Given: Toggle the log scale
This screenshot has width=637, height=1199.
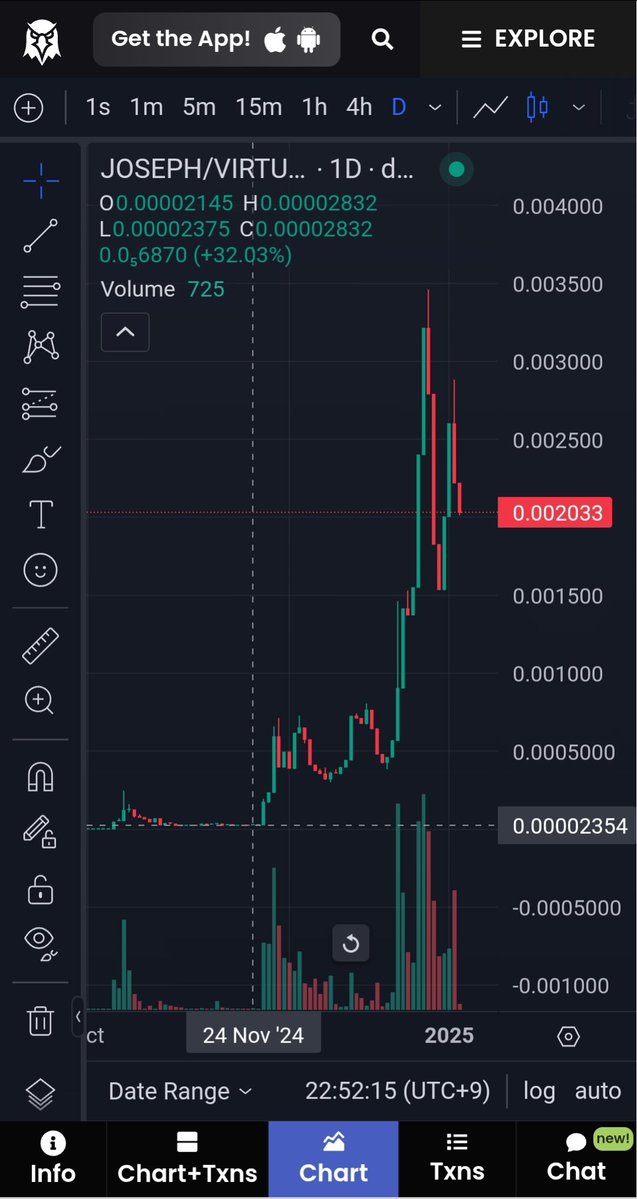Looking at the screenshot, I should (x=539, y=1091).
